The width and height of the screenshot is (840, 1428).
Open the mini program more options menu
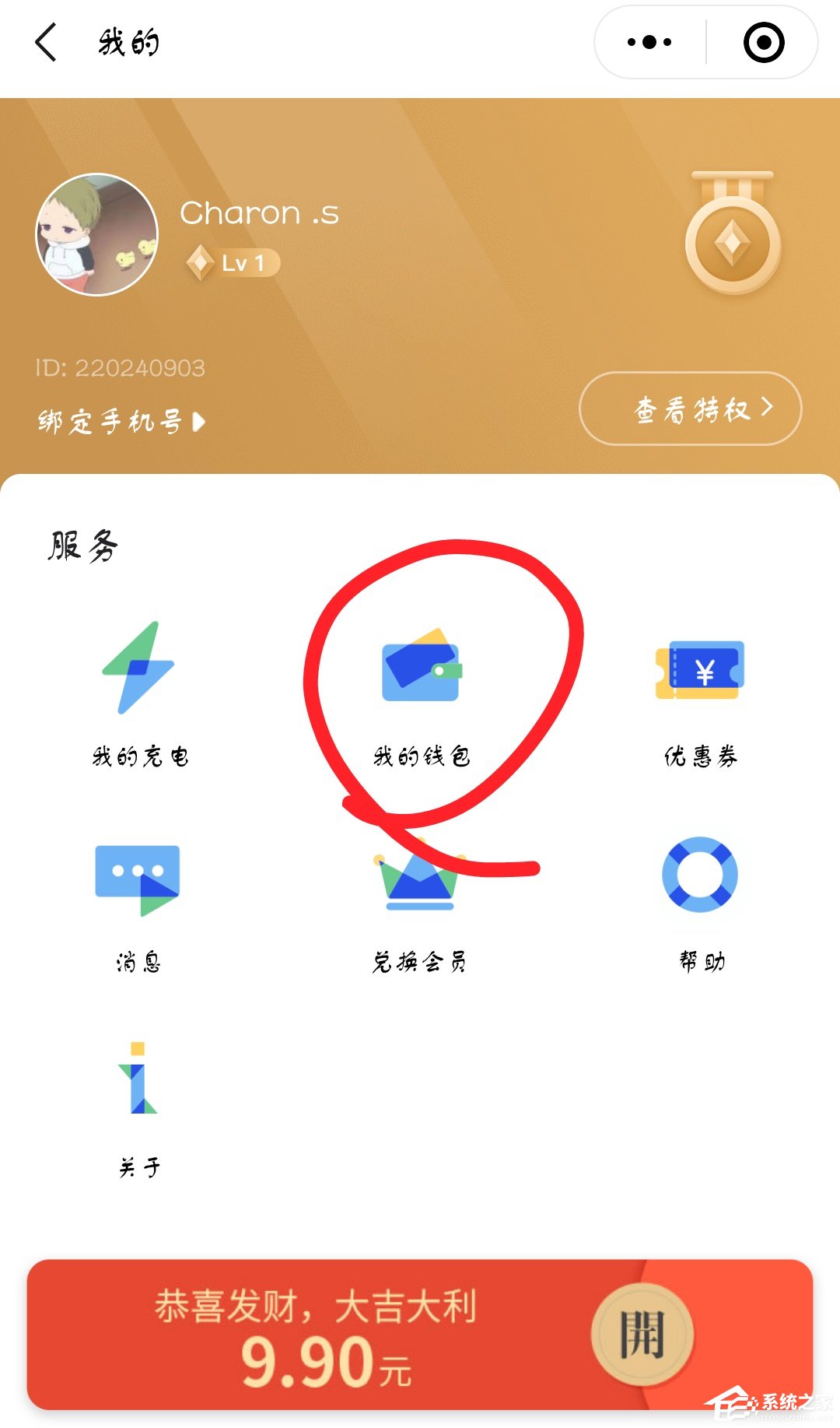(649, 42)
